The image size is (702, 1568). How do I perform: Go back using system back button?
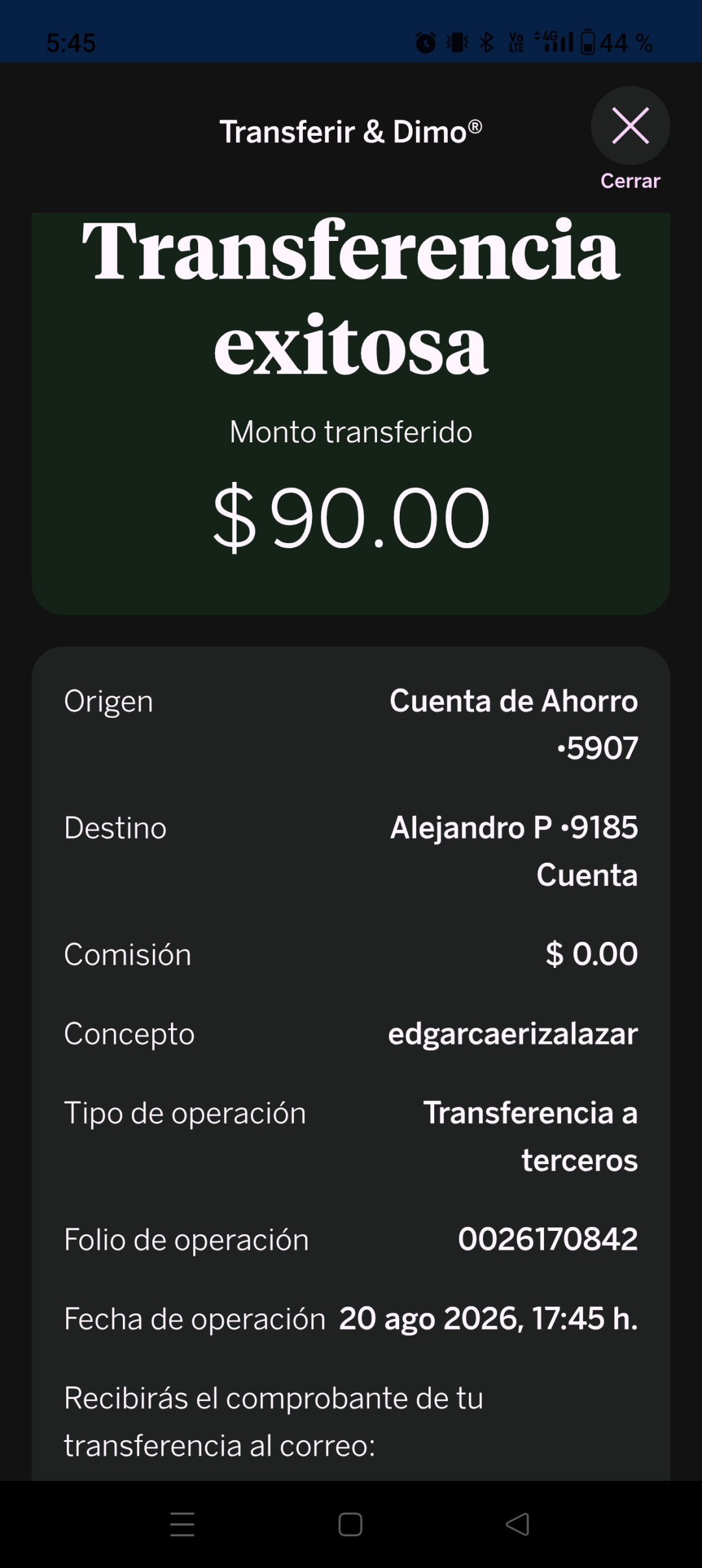pyautogui.click(x=517, y=1524)
